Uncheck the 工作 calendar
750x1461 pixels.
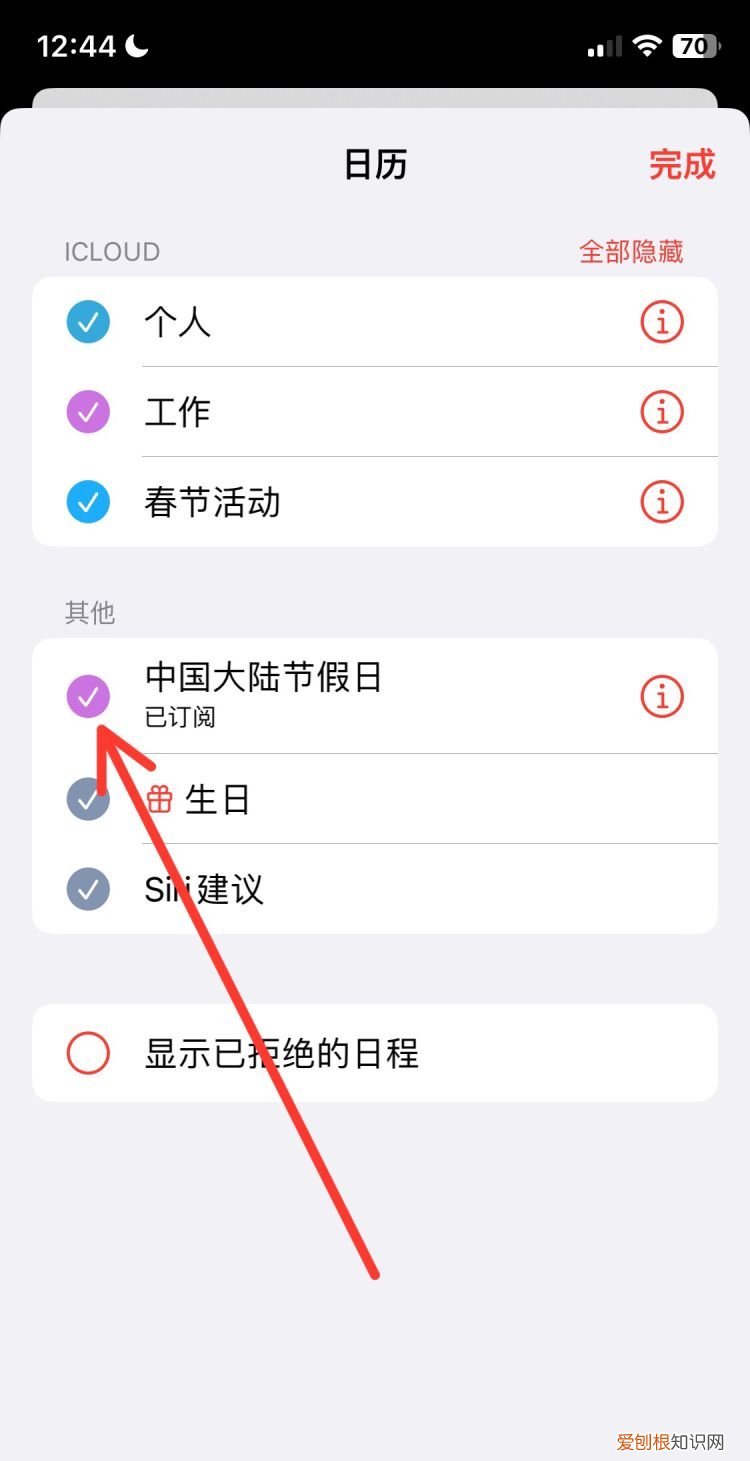coord(88,411)
